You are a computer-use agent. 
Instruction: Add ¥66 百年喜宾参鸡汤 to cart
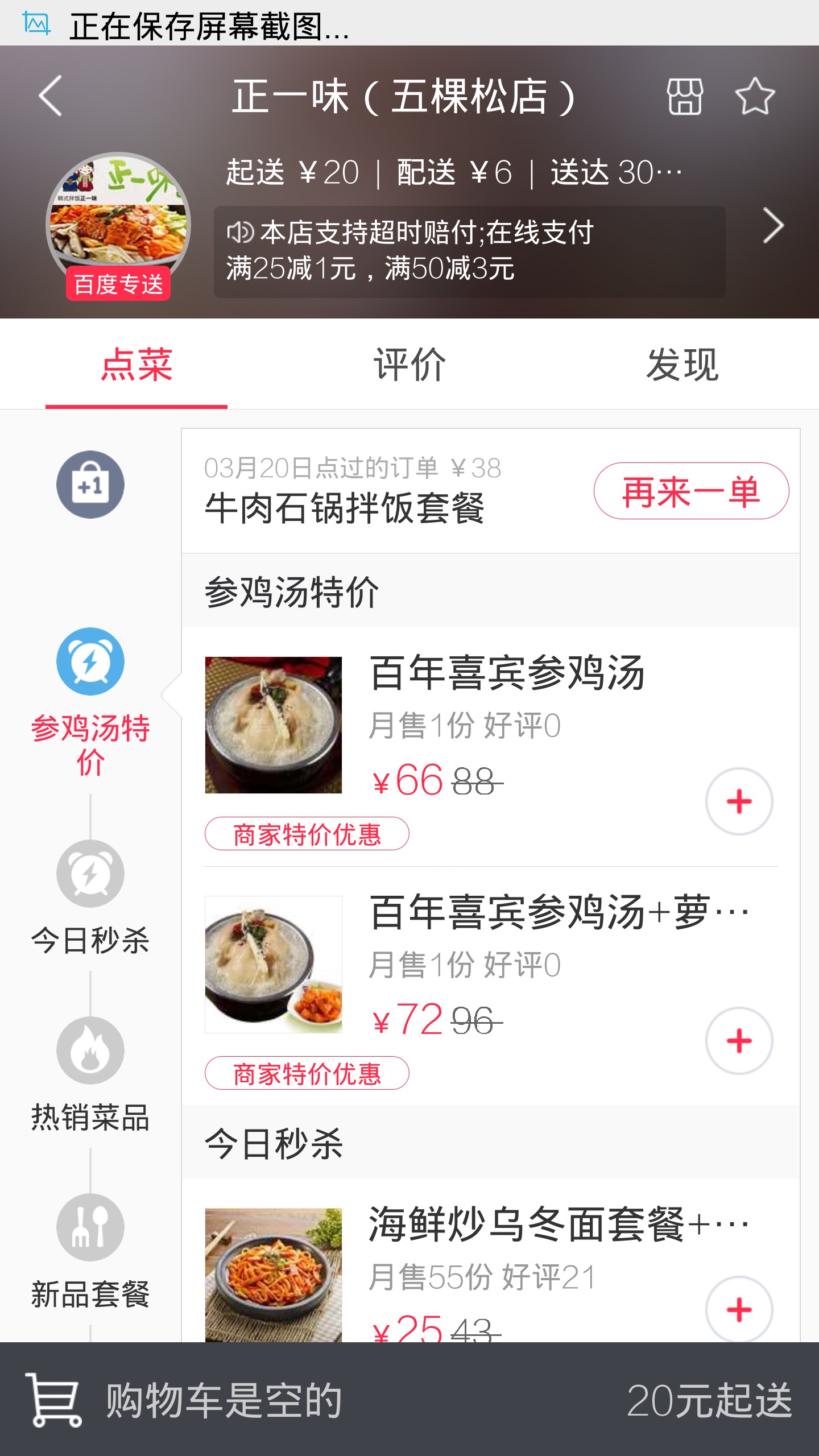click(x=739, y=801)
